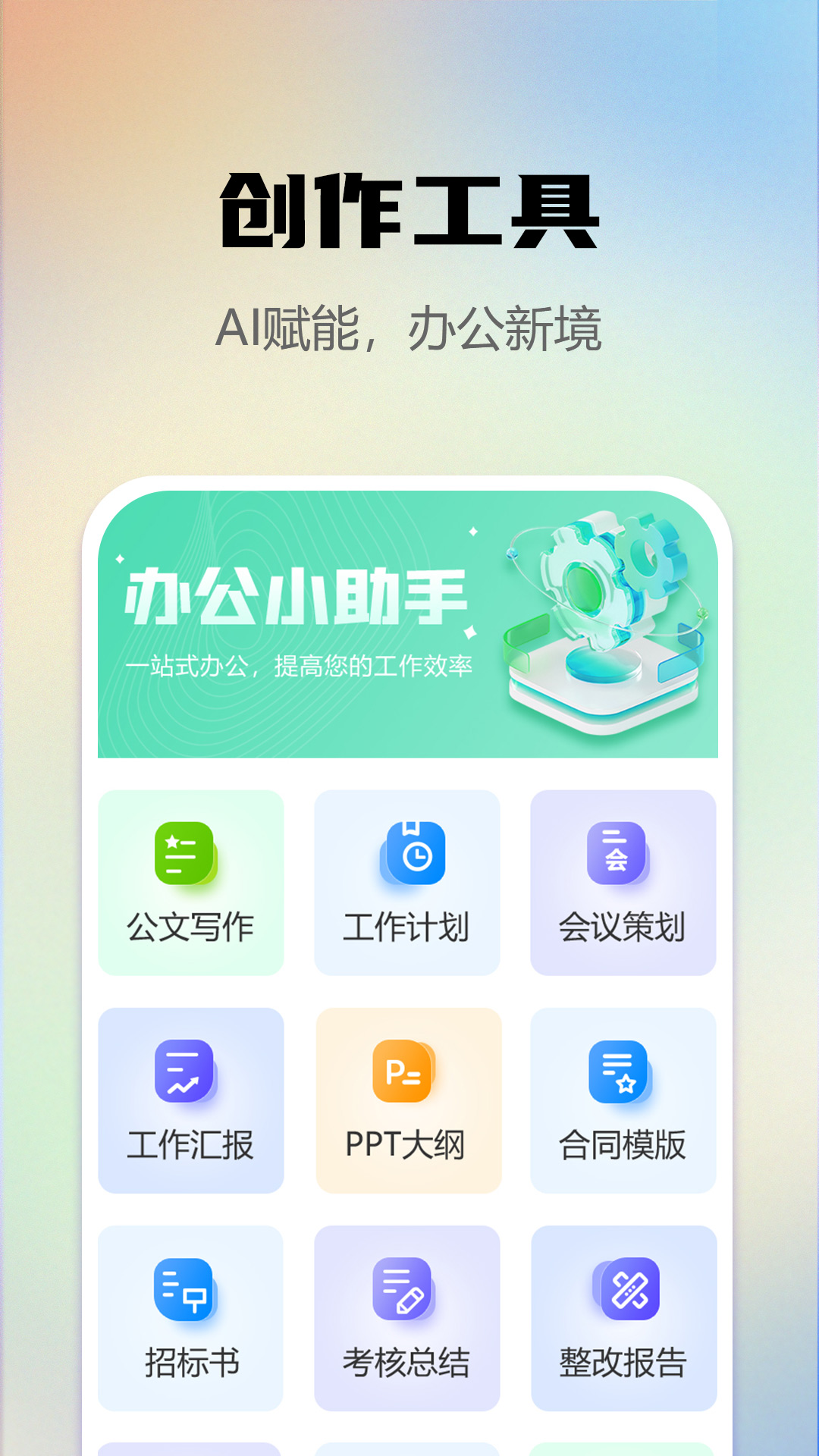Open the PPT大纲 outline generator

pos(407,1101)
